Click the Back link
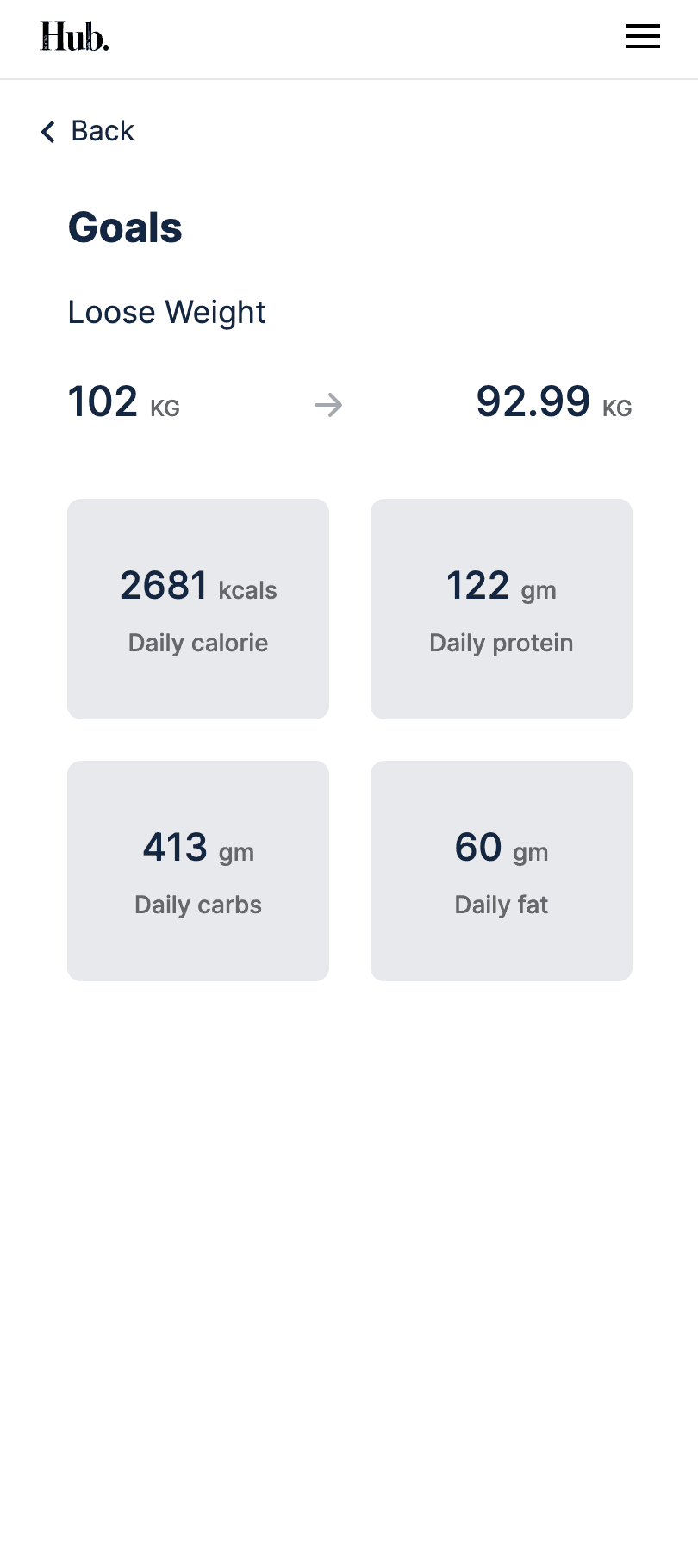 pos(103,131)
